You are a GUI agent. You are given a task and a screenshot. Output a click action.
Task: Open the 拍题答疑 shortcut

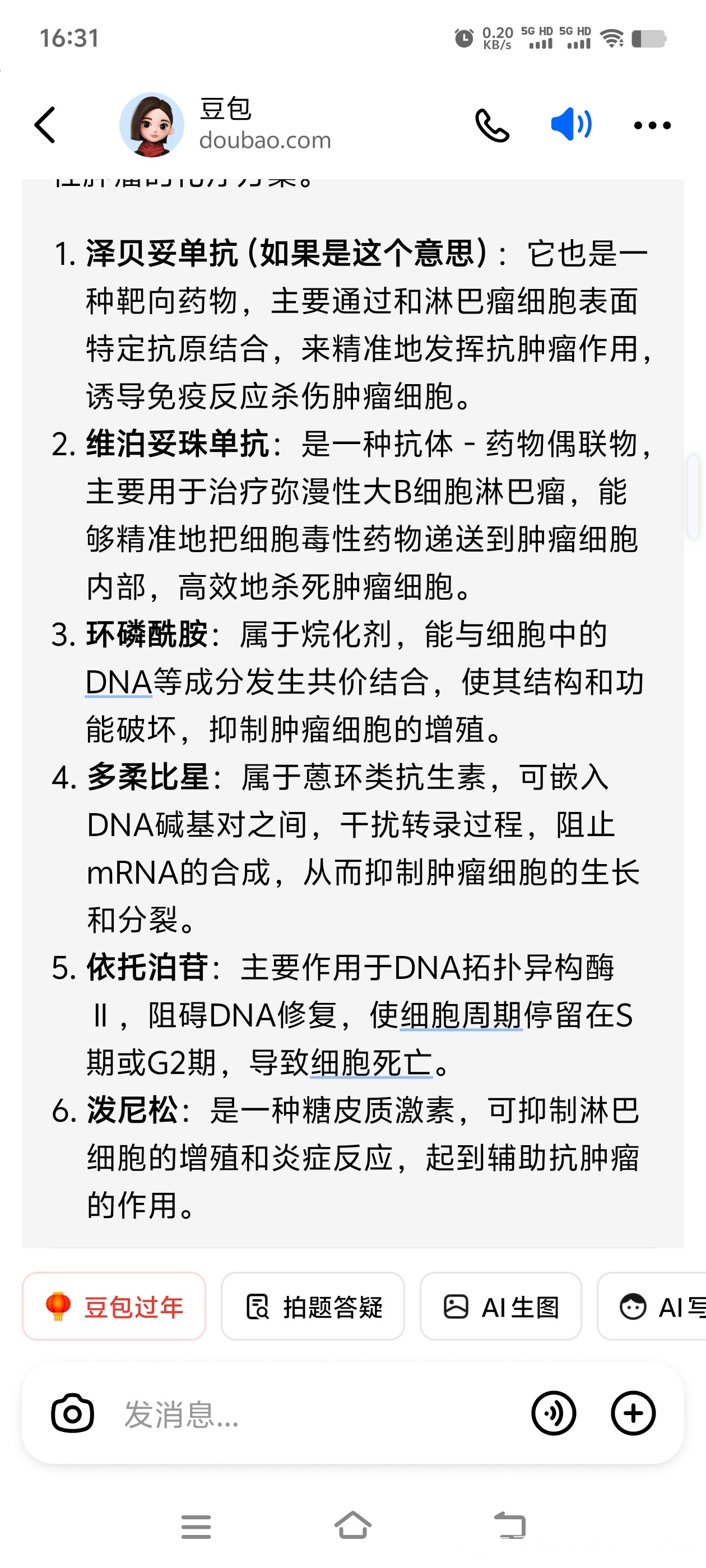[313, 1306]
